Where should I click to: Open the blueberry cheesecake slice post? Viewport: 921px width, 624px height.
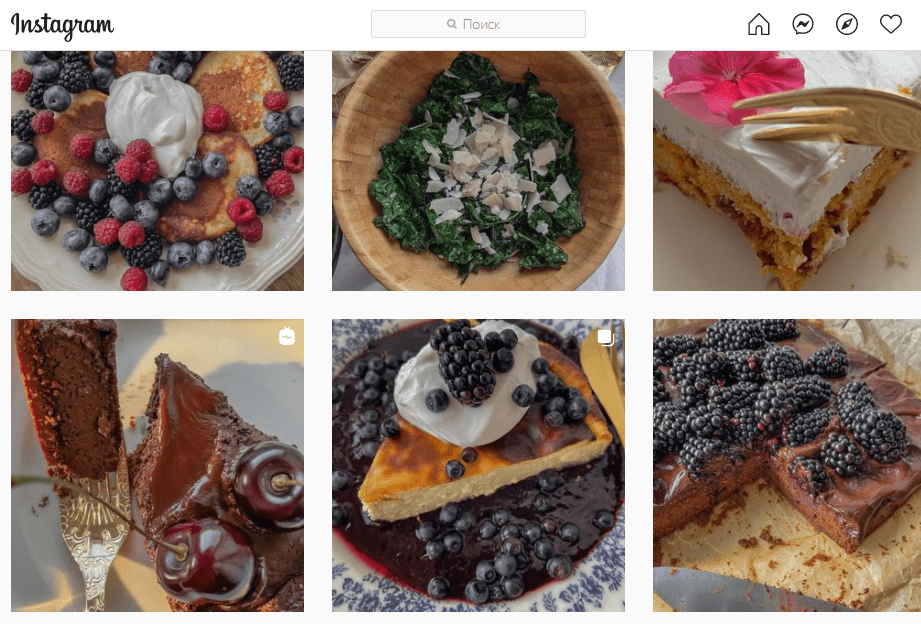pyautogui.click(x=478, y=465)
